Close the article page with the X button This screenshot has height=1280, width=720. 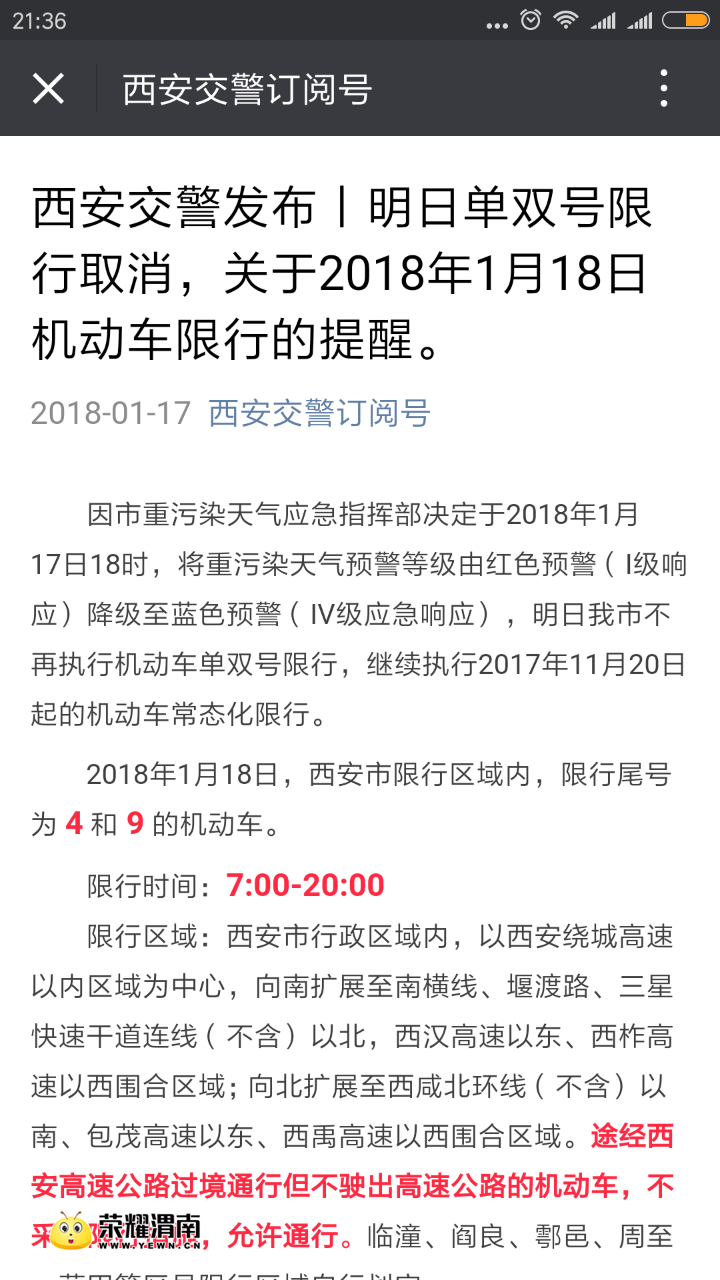click(48, 89)
